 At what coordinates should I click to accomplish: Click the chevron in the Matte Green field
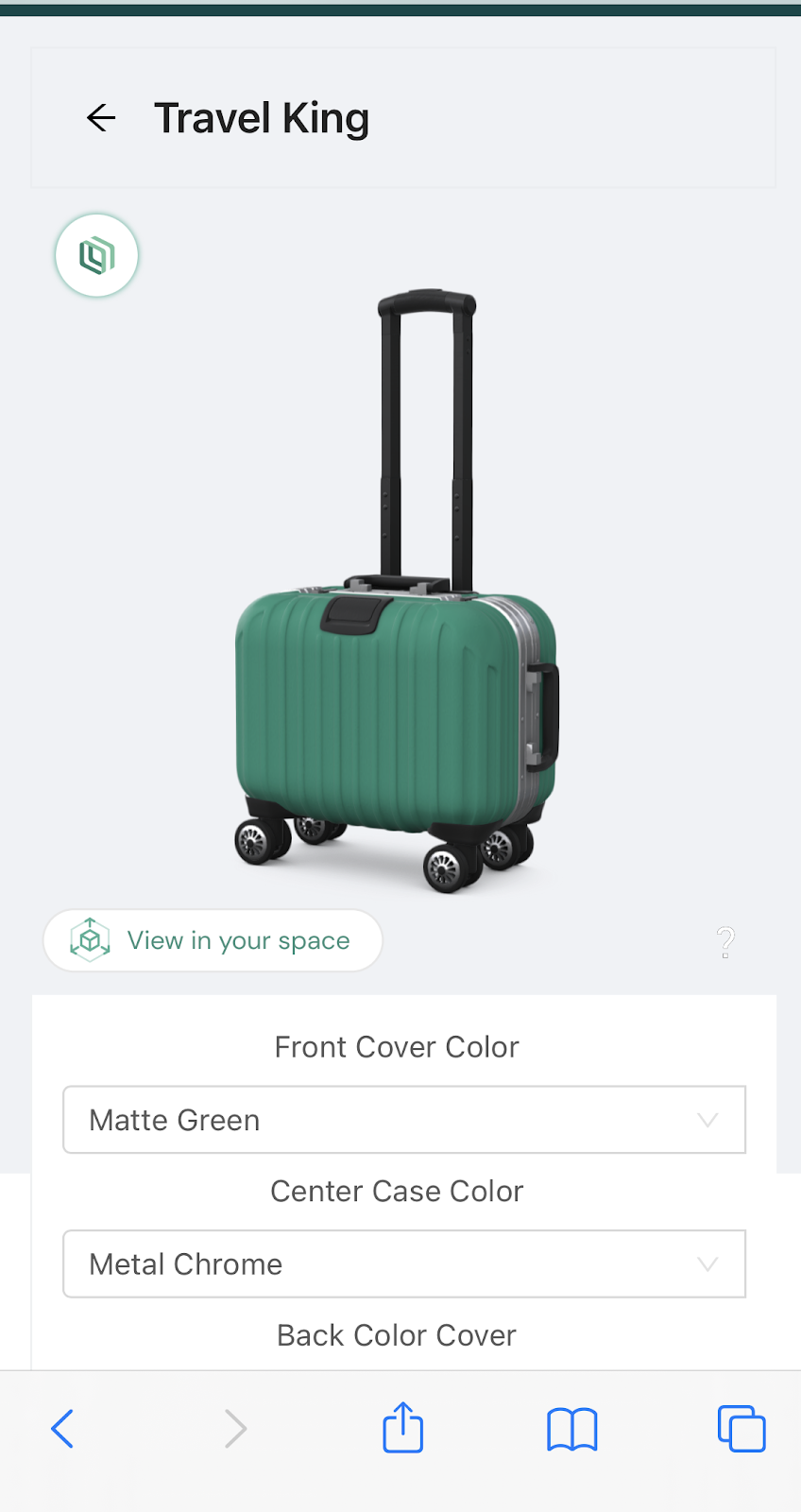tap(707, 1120)
